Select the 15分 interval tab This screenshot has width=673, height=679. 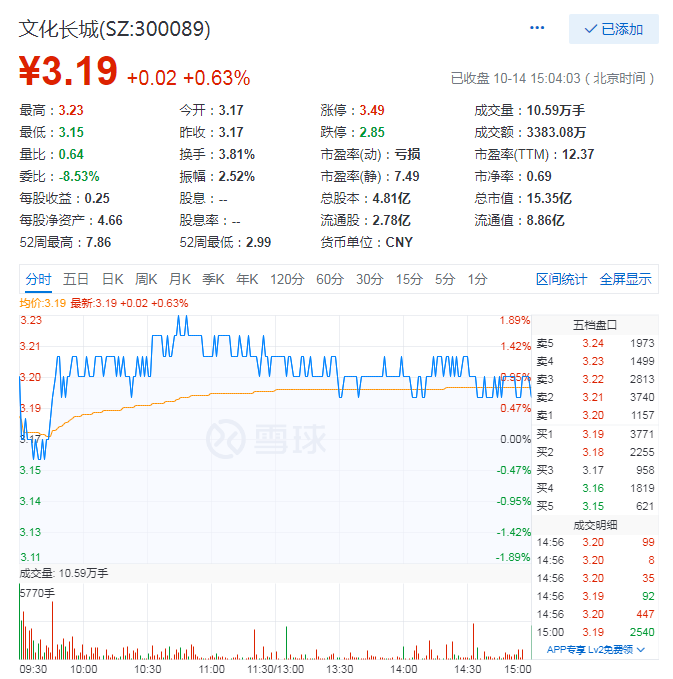coord(408,279)
